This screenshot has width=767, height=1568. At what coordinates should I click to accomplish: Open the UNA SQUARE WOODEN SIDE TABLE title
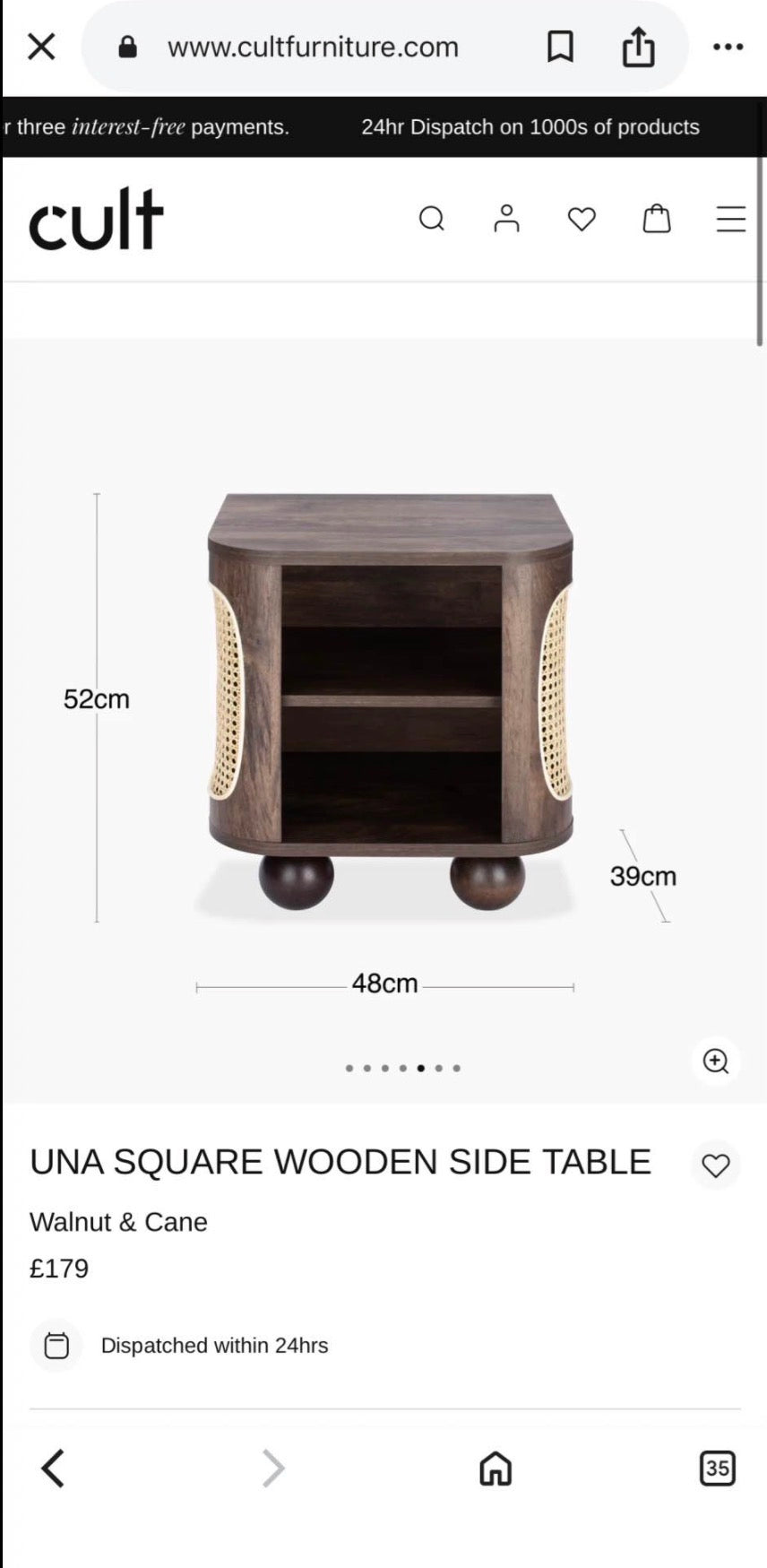click(x=340, y=1161)
